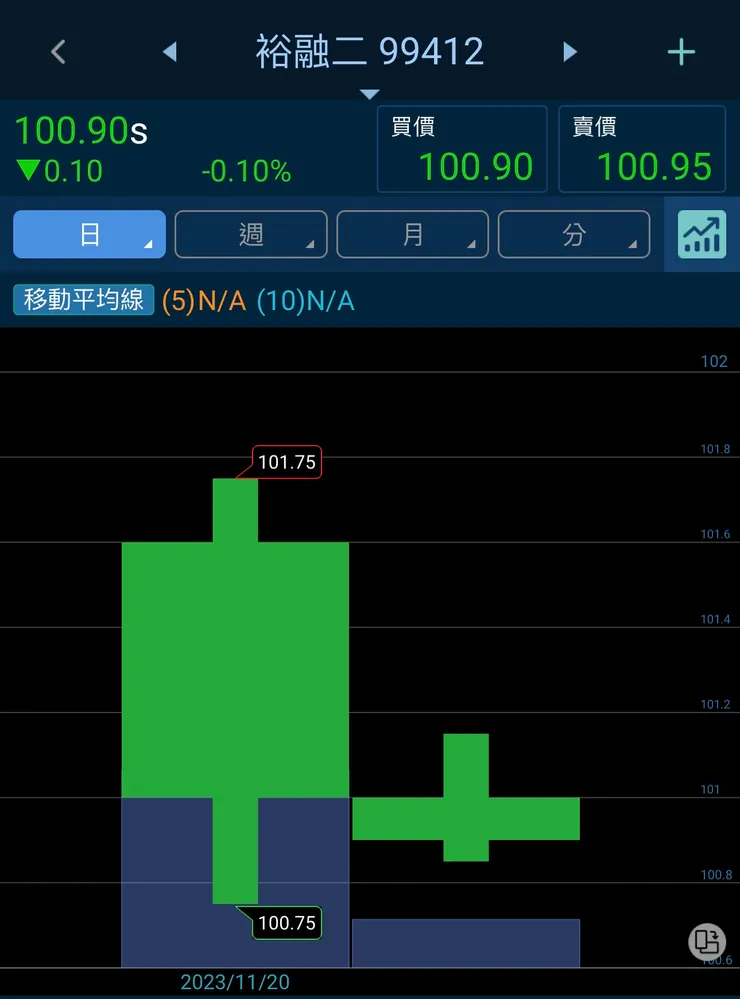Open the 移動平均線 indicator settings

[84, 300]
